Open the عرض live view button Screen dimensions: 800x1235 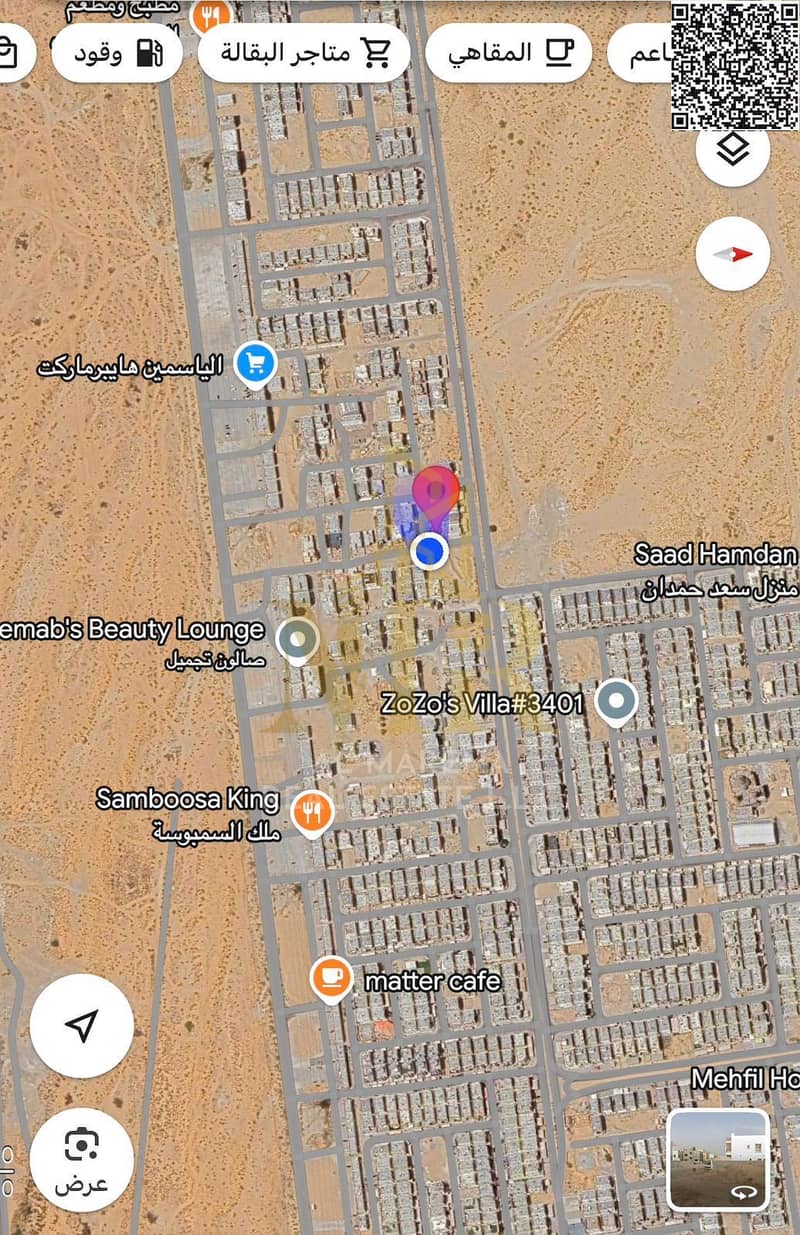point(82,1159)
